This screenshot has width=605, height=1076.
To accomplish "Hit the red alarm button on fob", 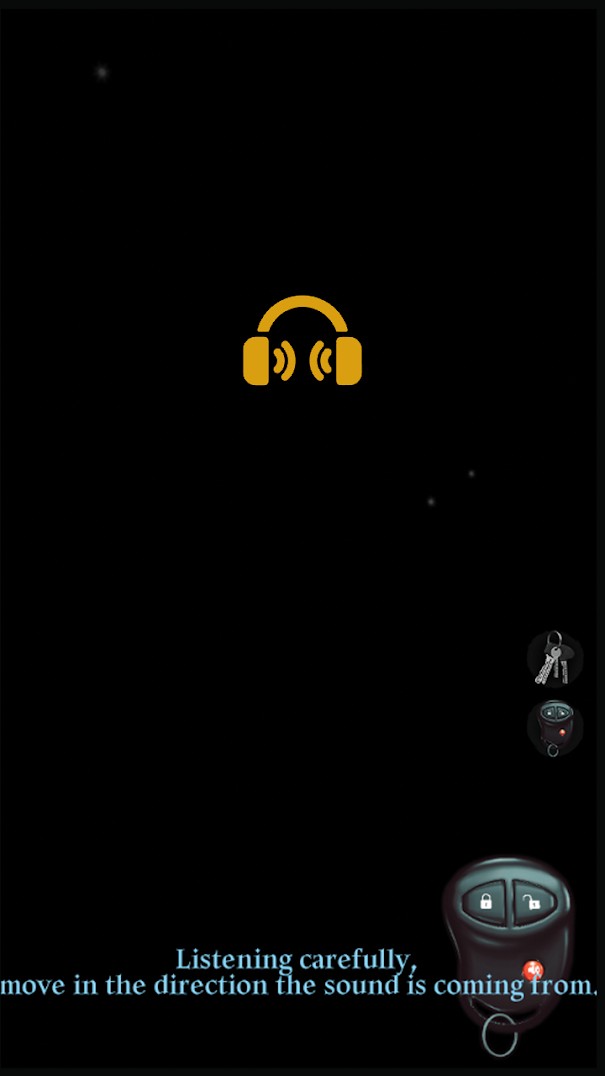I will (534, 970).
